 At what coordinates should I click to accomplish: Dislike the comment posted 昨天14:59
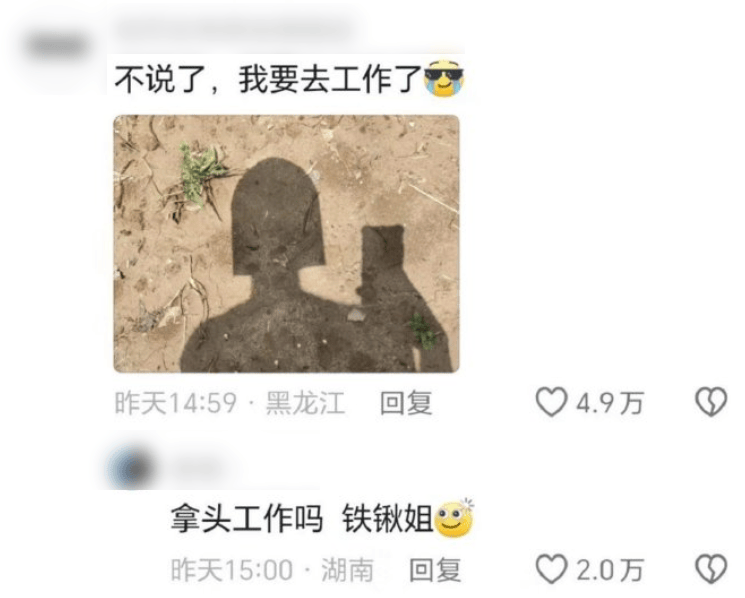pos(710,403)
